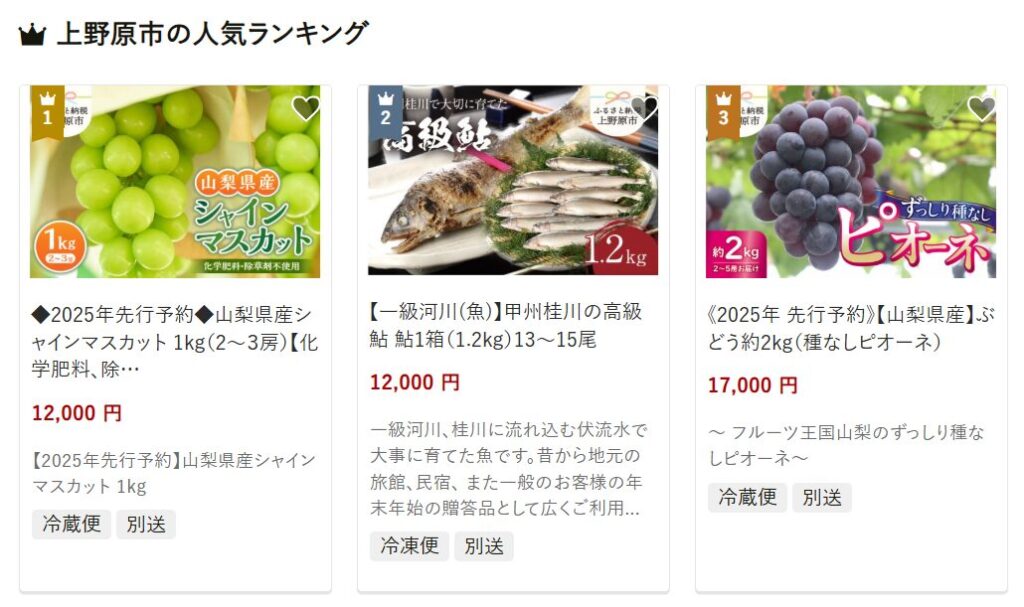Screen dimensions: 1024x607
Task: View the rank 3 種なしピオーネ product card
Action: [851, 327]
